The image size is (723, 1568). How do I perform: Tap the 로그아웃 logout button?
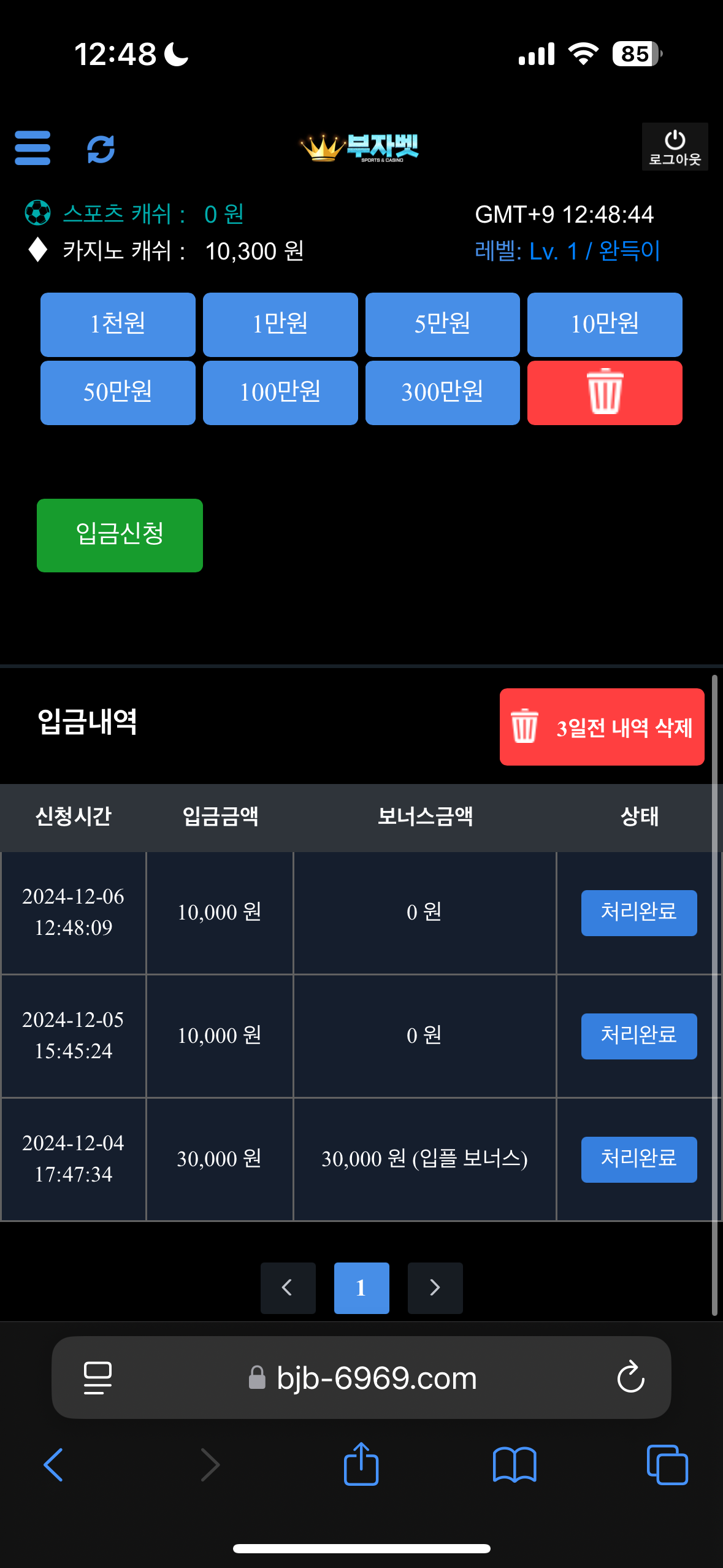pos(675,147)
